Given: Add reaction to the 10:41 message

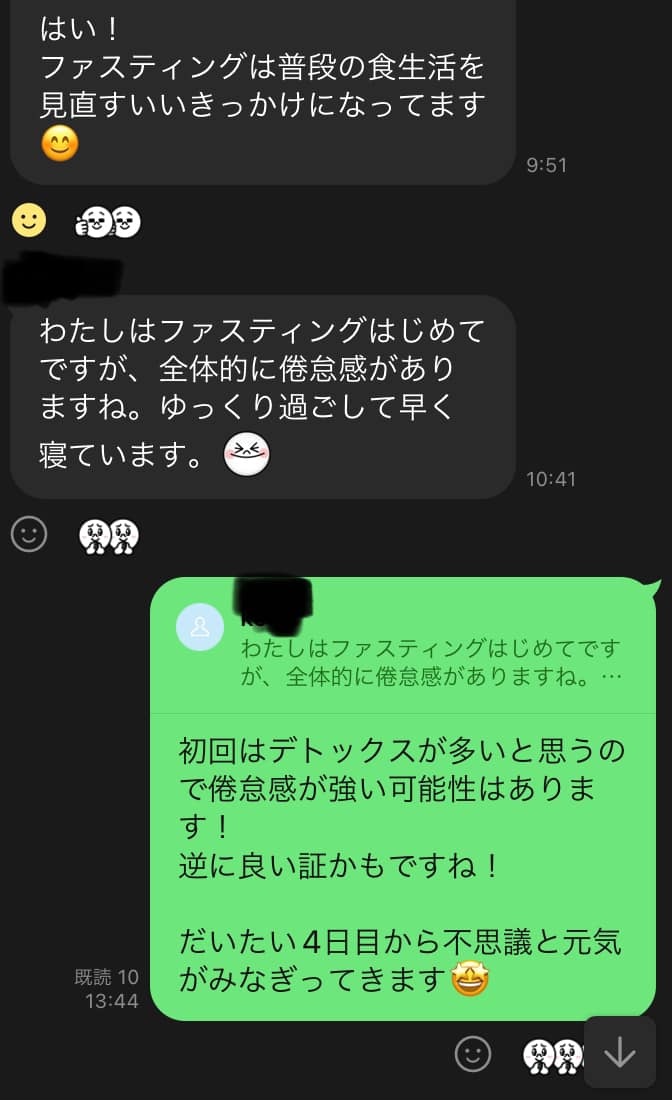Looking at the screenshot, I should click(29, 534).
